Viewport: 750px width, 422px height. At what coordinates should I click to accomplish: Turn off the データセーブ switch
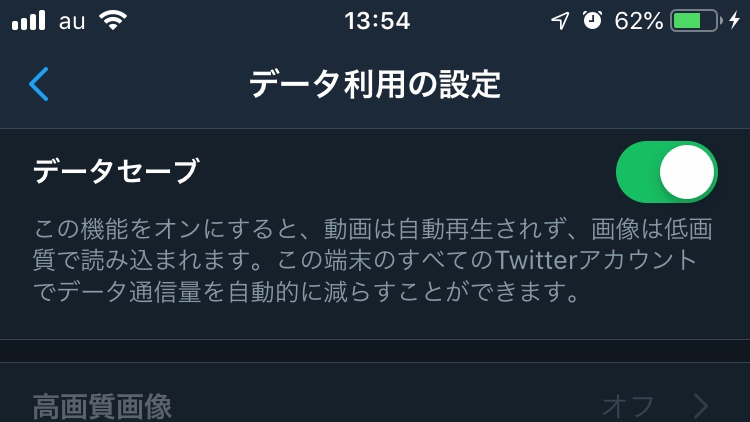point(666,172)
